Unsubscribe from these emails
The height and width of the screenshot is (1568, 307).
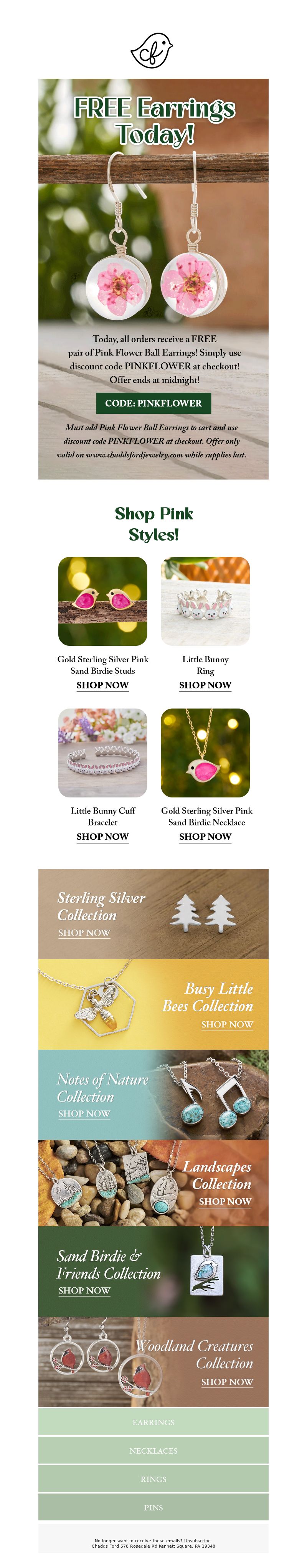197,1541
